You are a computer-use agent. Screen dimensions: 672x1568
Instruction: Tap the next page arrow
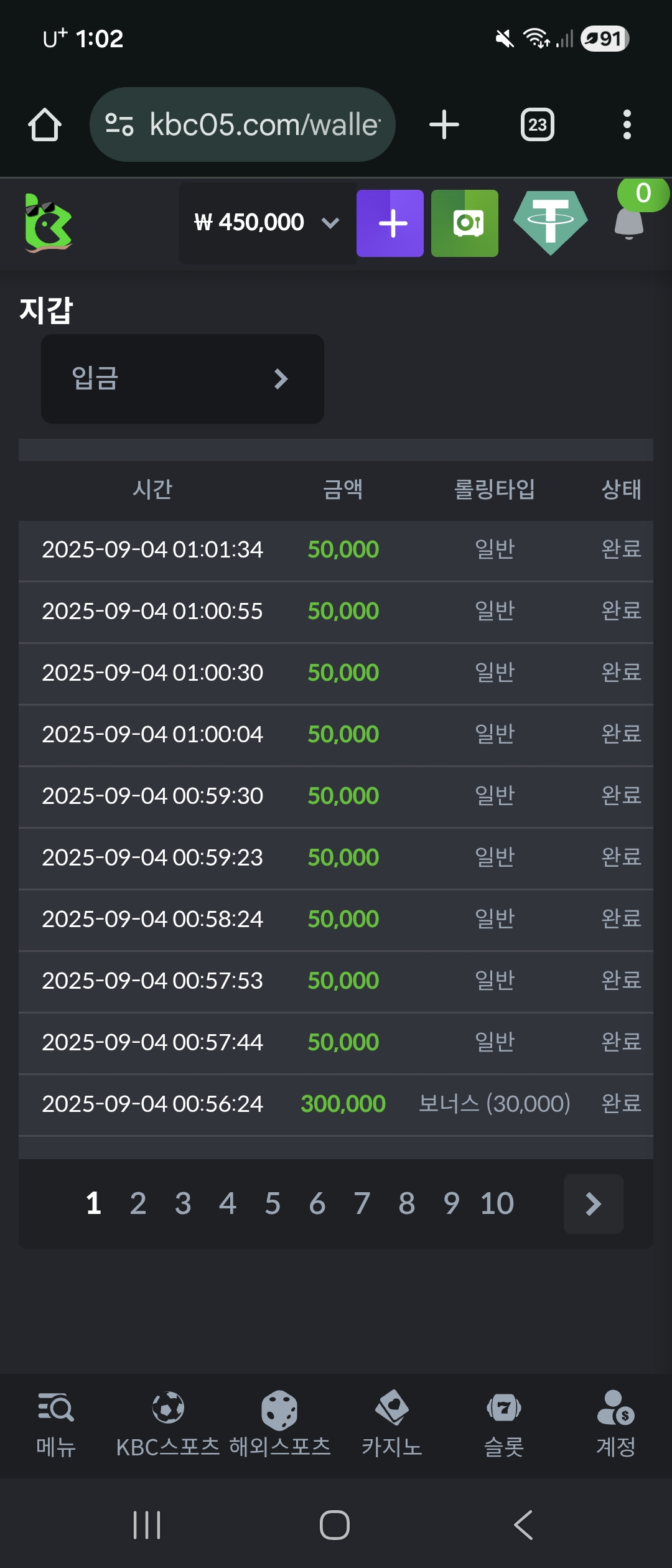point(593,1203)
